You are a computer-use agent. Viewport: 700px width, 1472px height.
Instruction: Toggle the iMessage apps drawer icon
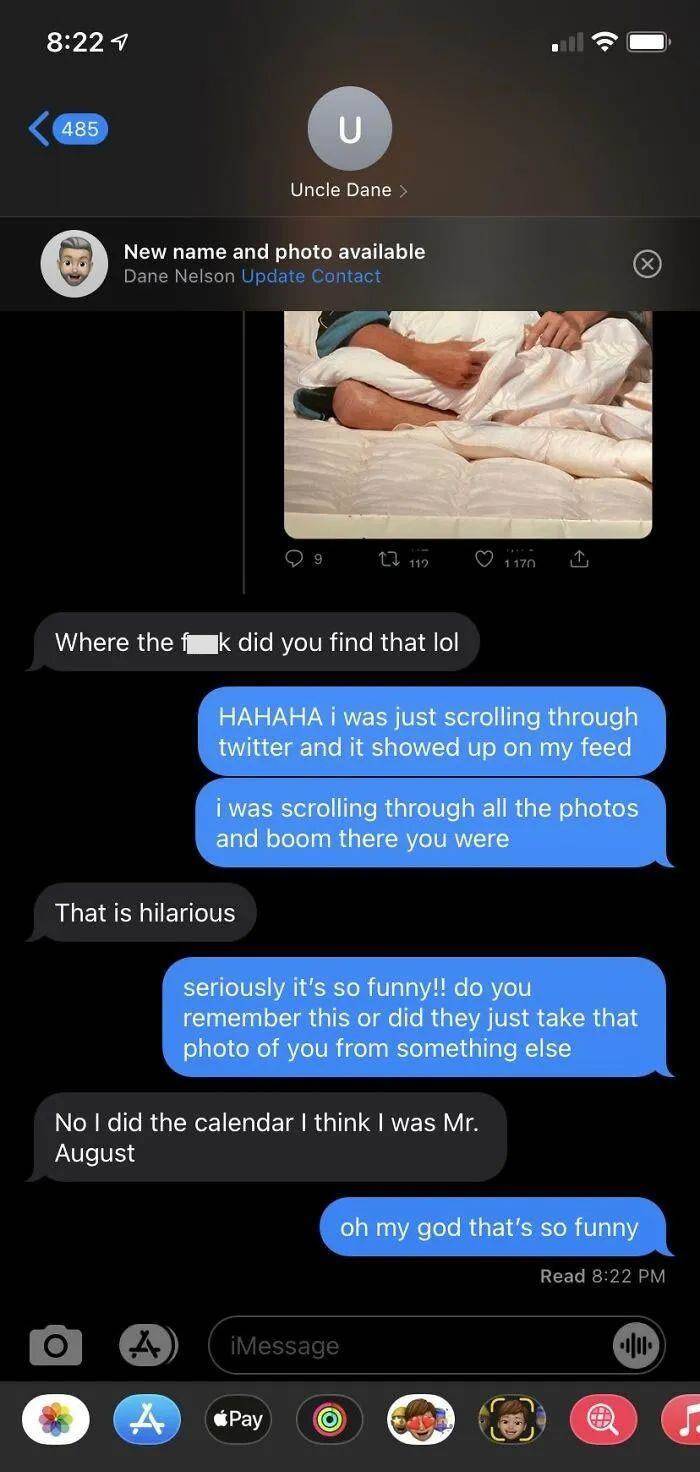click(x=148, y=1346)
